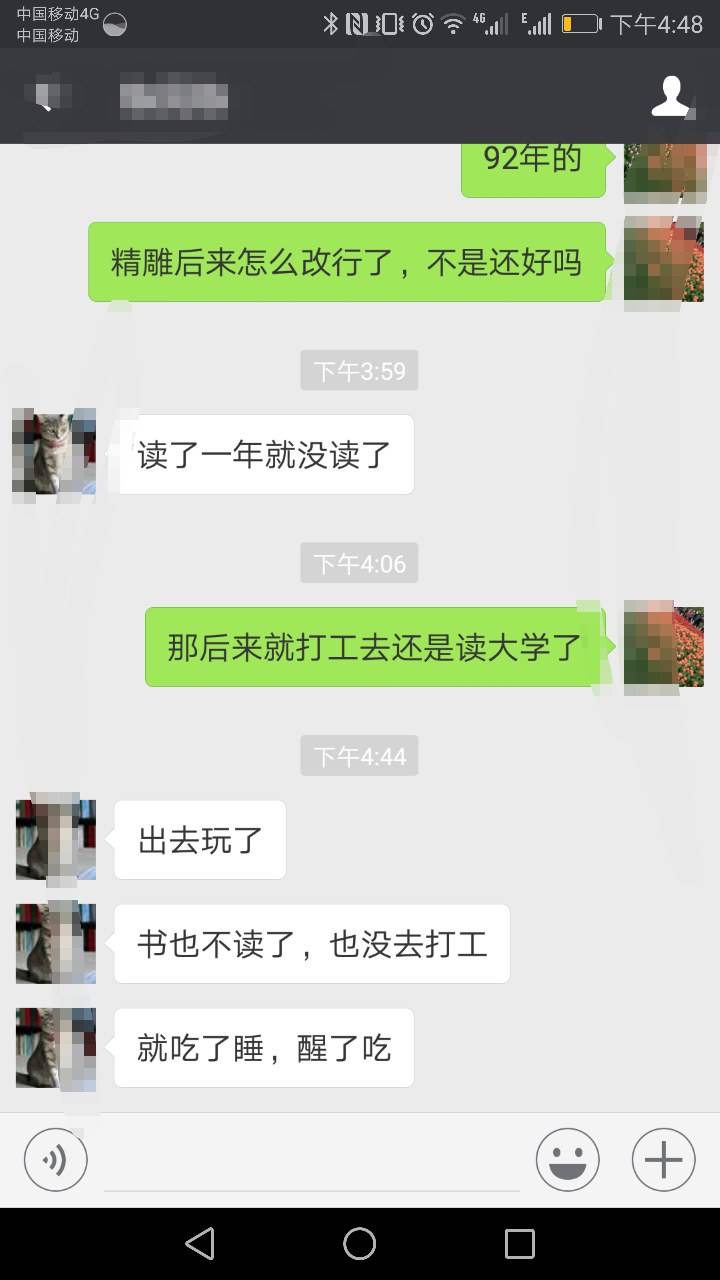Tap the system home button
The width and height of the screenshot is (720, 1280).
coord(360,1243)
